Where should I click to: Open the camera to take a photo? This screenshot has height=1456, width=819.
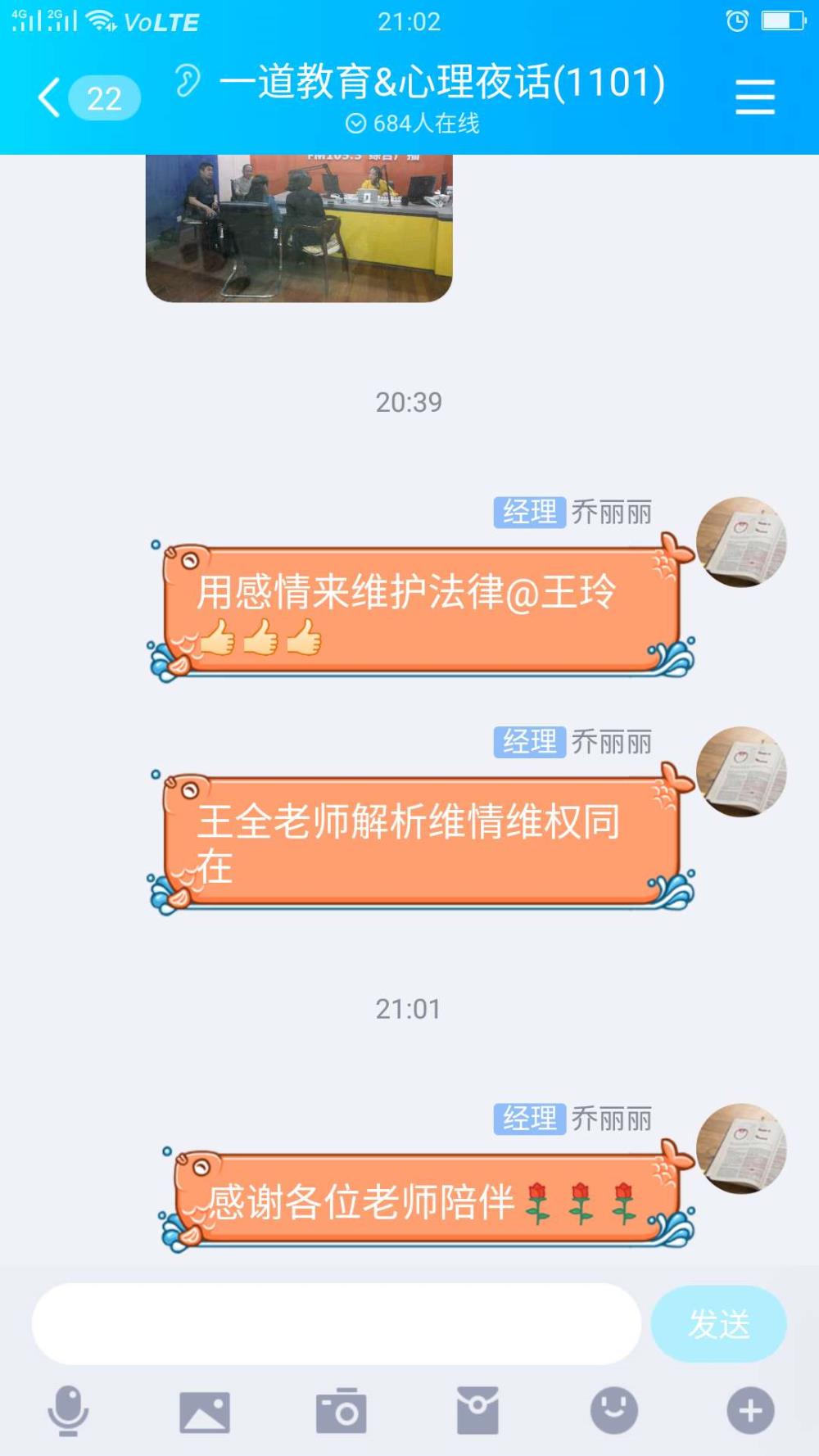coord(341,1411)
